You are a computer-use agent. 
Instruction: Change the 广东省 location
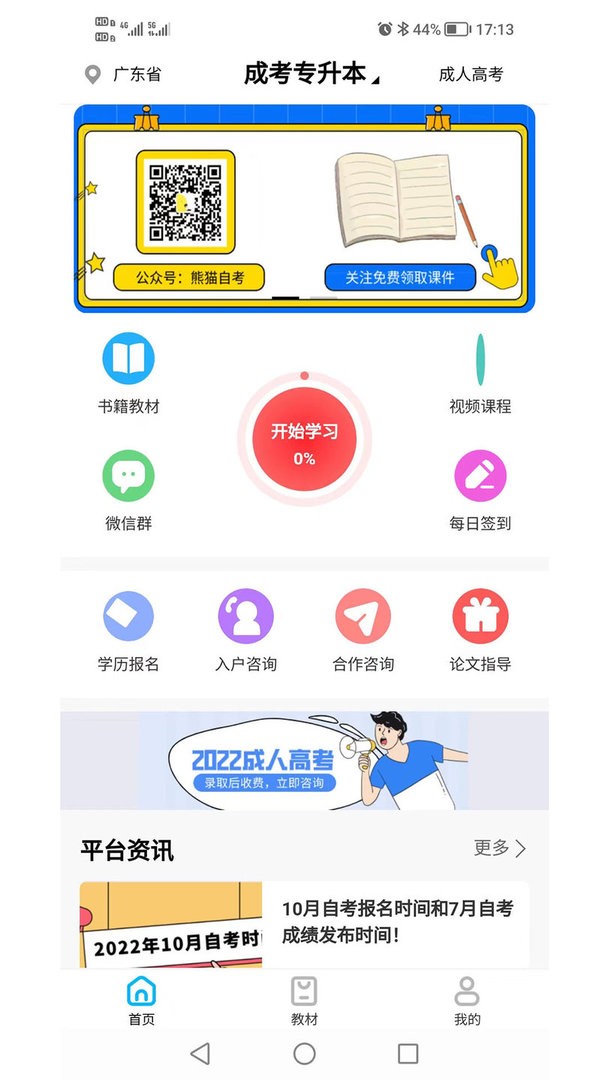(122, 74)
